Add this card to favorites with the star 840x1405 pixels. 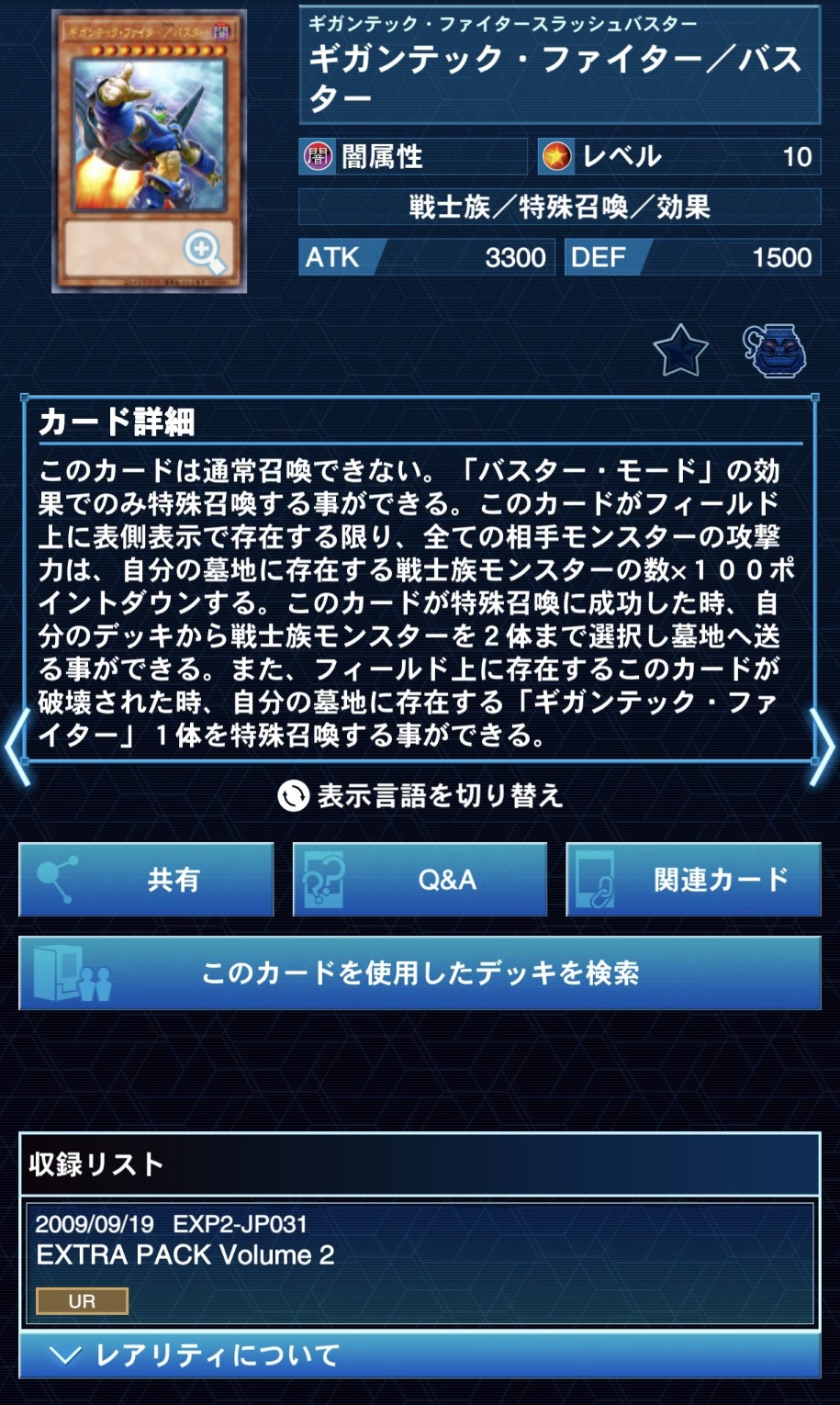click(x=680, y=351)
